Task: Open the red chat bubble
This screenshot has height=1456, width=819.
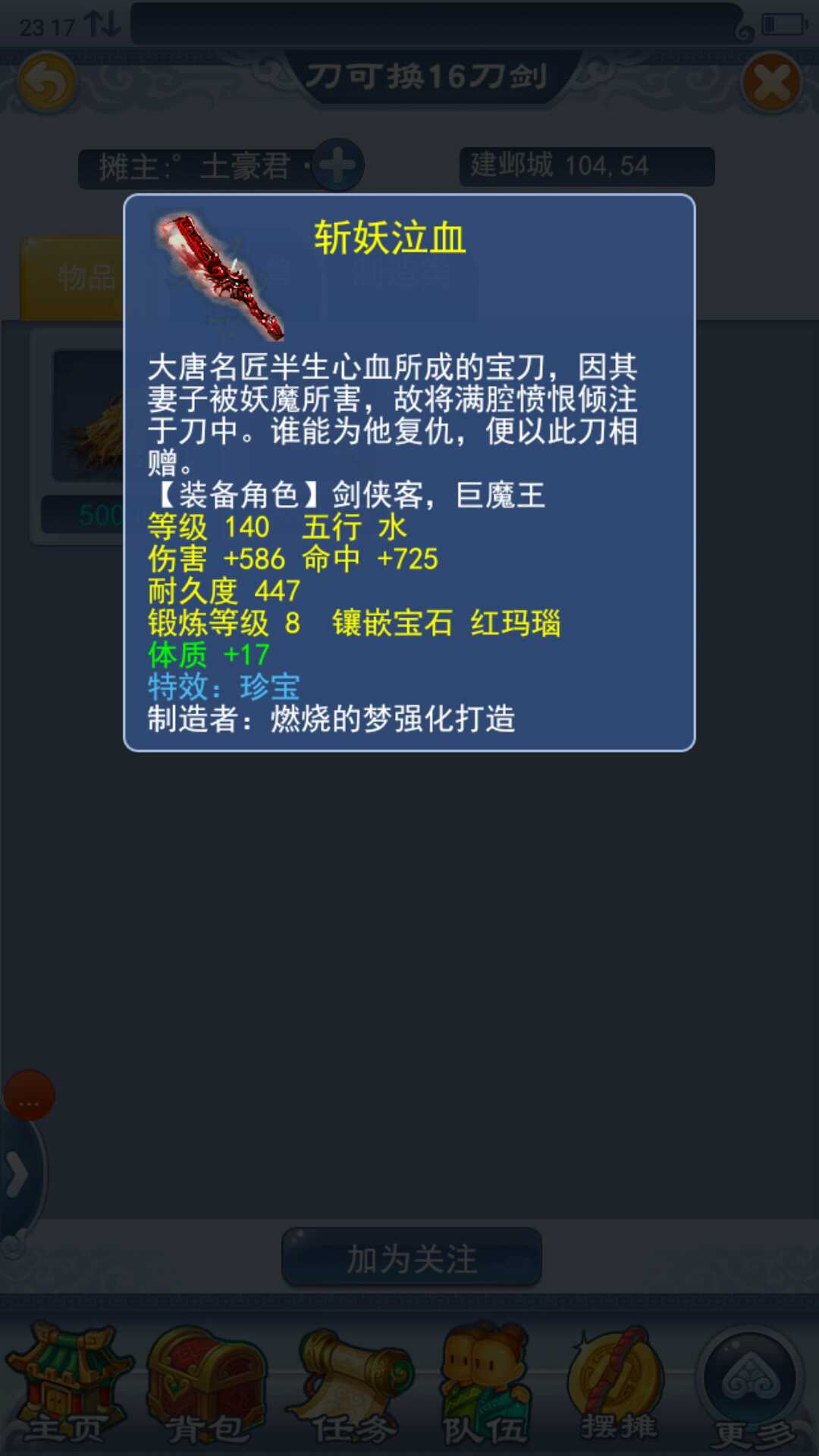Action: [x=29, y=1096]
